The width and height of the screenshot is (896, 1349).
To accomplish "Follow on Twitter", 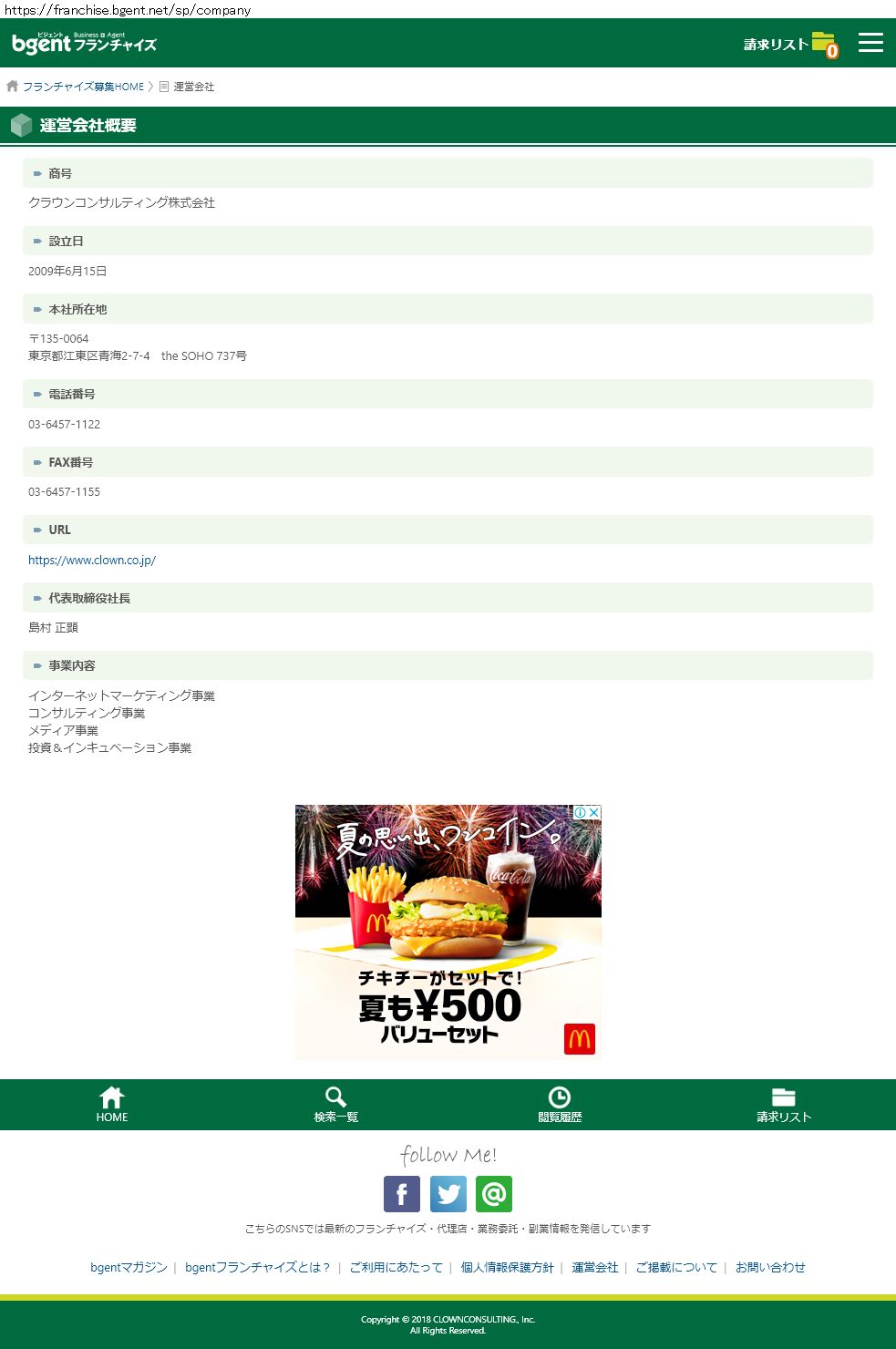I will point(448,1194).
